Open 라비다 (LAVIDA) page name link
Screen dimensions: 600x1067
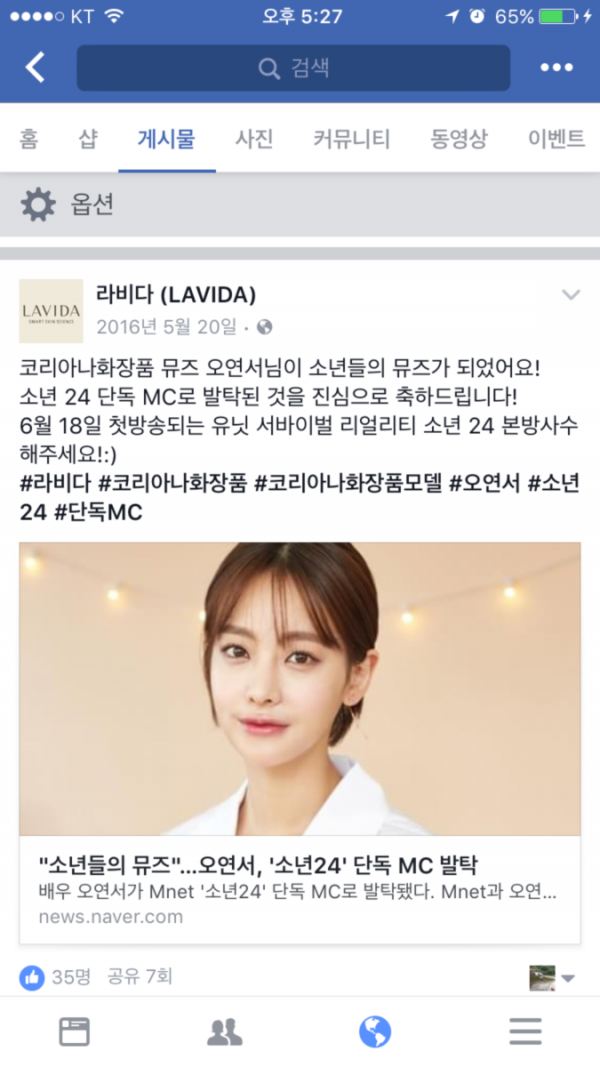pyautogui.click(x=176, y=295)
